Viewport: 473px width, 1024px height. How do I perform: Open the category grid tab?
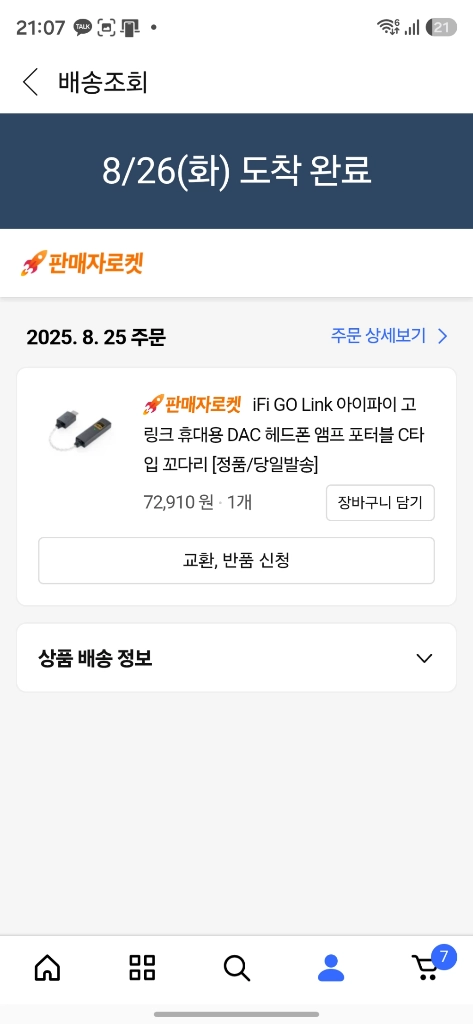pyautogui.click(x=142, y=968)
